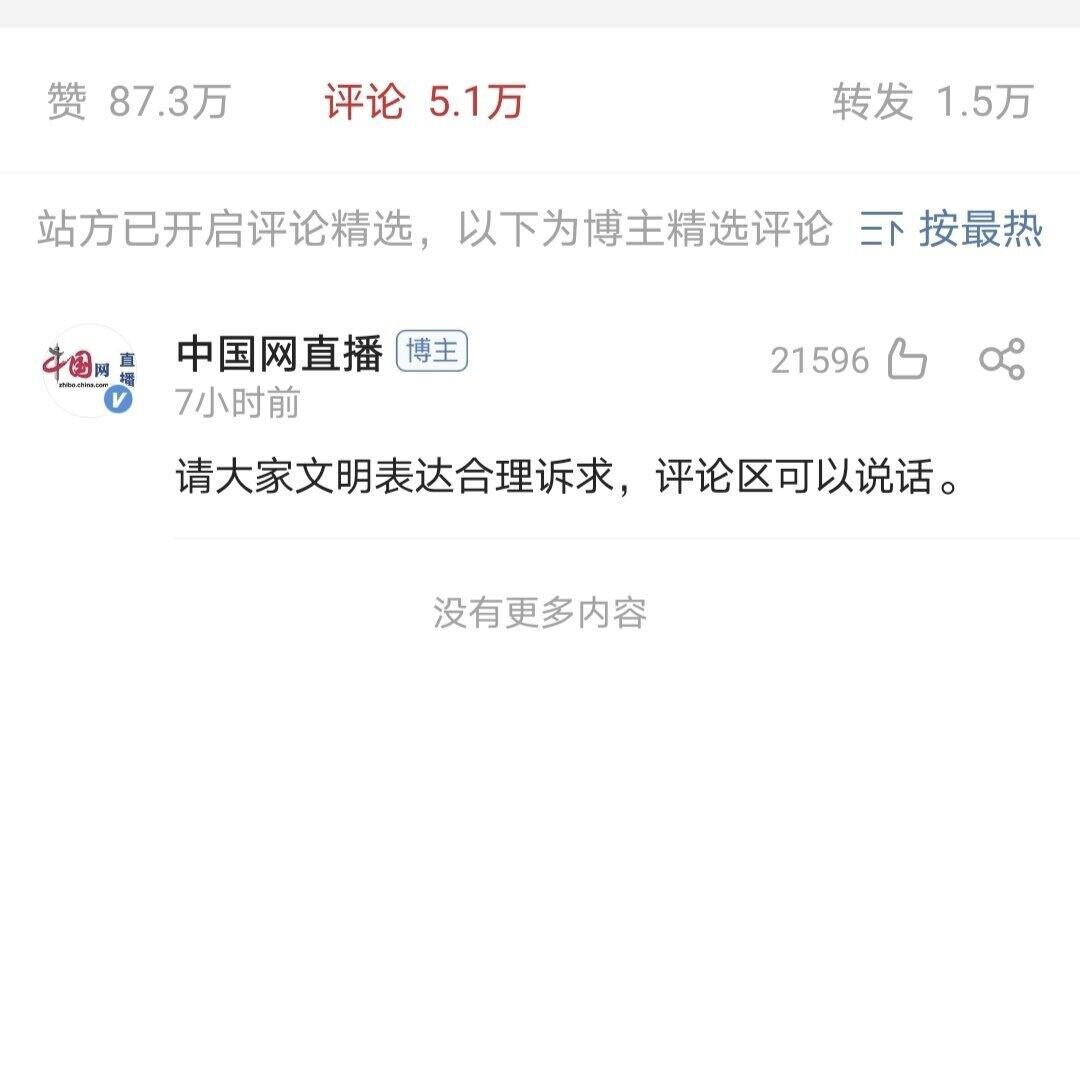Open the 中国网直播 profile avatar
This screenshot has height=1080, width=1080.
coord(90,370)
